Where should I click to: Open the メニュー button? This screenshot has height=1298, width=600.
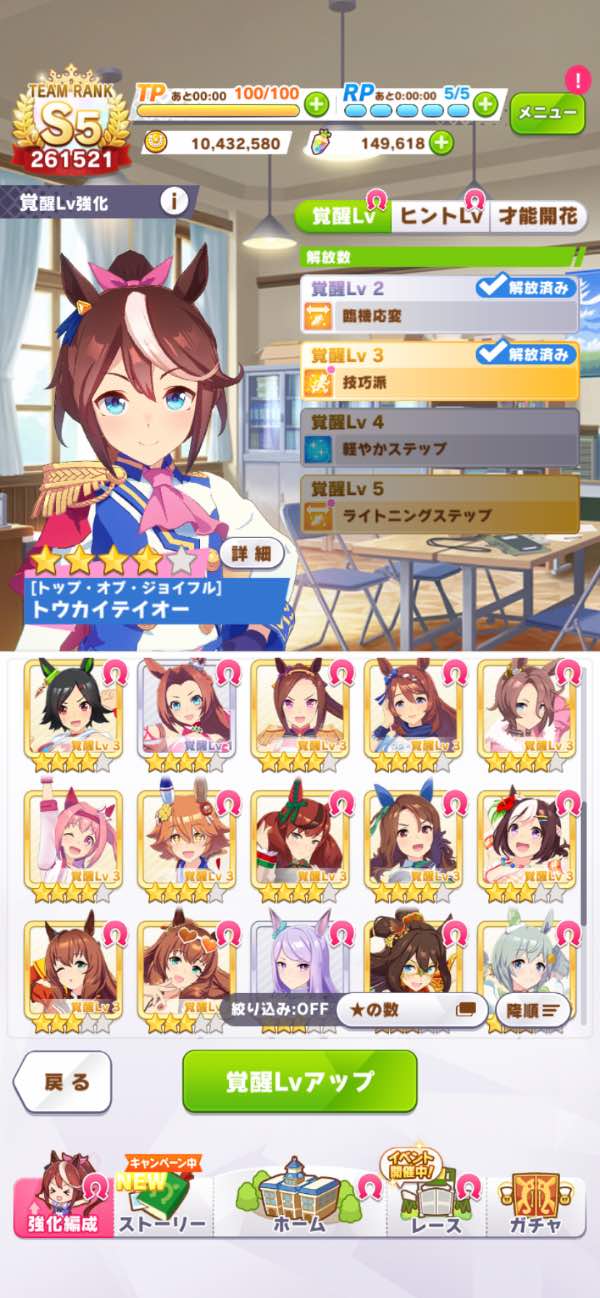547,113
